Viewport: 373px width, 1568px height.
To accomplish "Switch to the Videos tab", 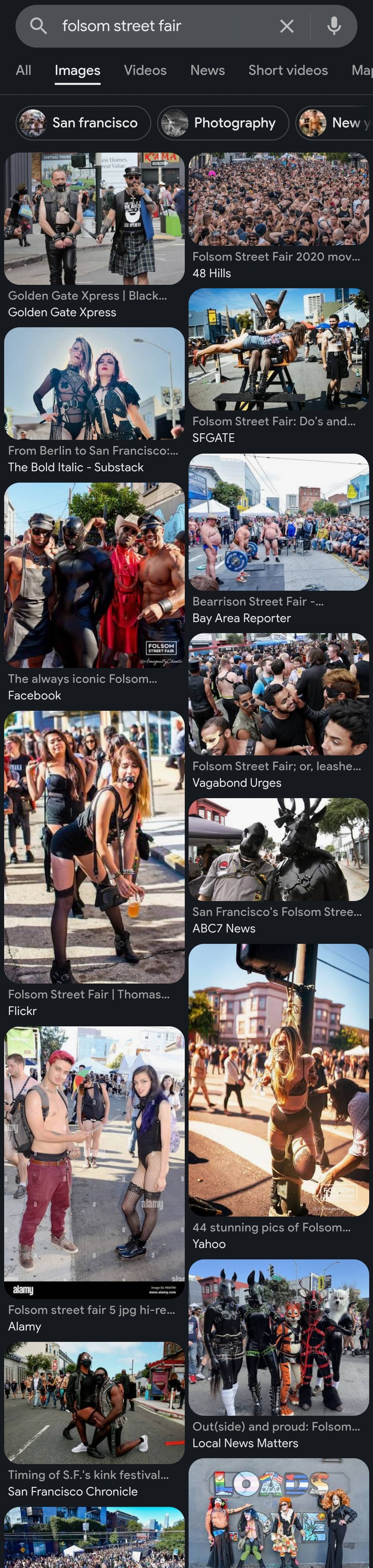I will pos(145,70).
